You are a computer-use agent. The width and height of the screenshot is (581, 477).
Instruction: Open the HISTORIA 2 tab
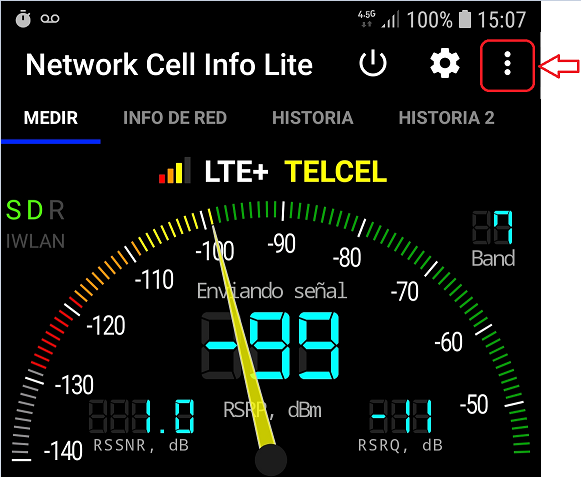(x=446, y=118)
